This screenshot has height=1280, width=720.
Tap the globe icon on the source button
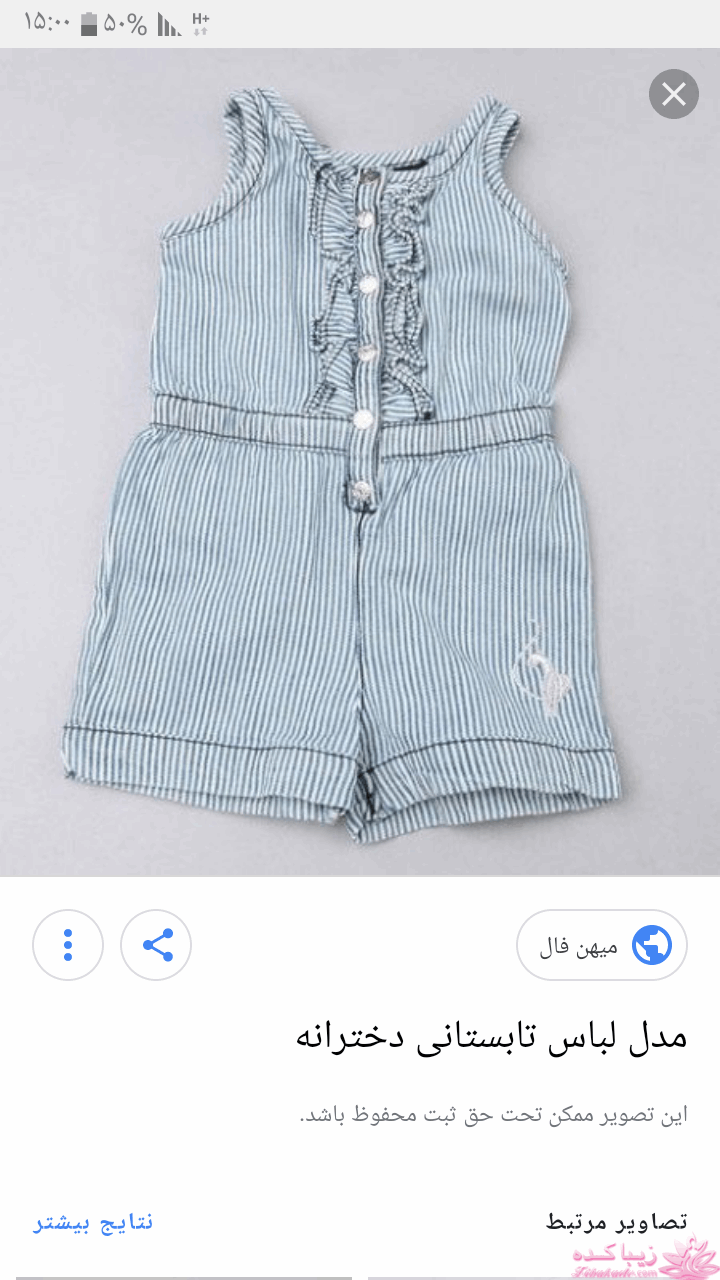[x=651, y=944]
